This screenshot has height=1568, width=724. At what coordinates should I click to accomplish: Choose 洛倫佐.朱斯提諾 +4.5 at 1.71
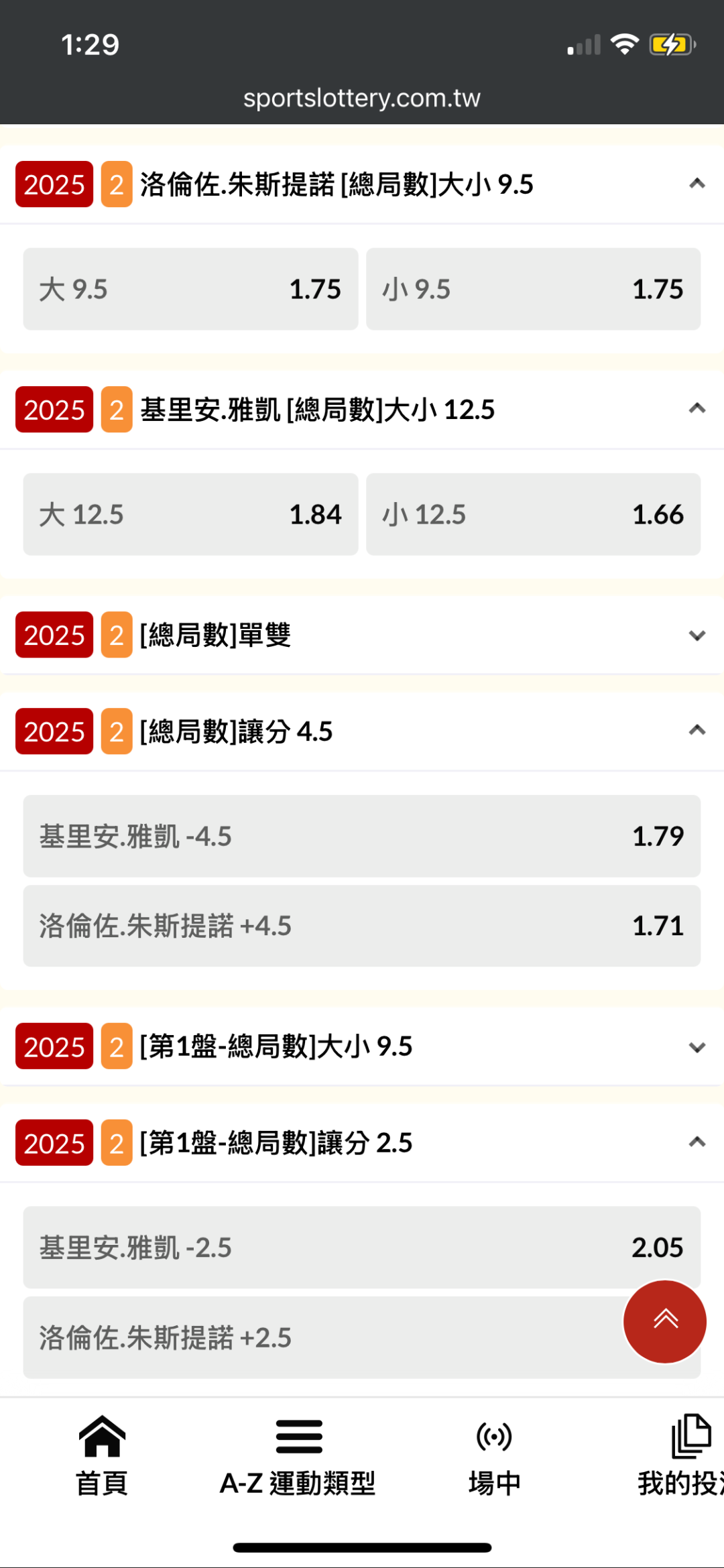pos(361,926)
